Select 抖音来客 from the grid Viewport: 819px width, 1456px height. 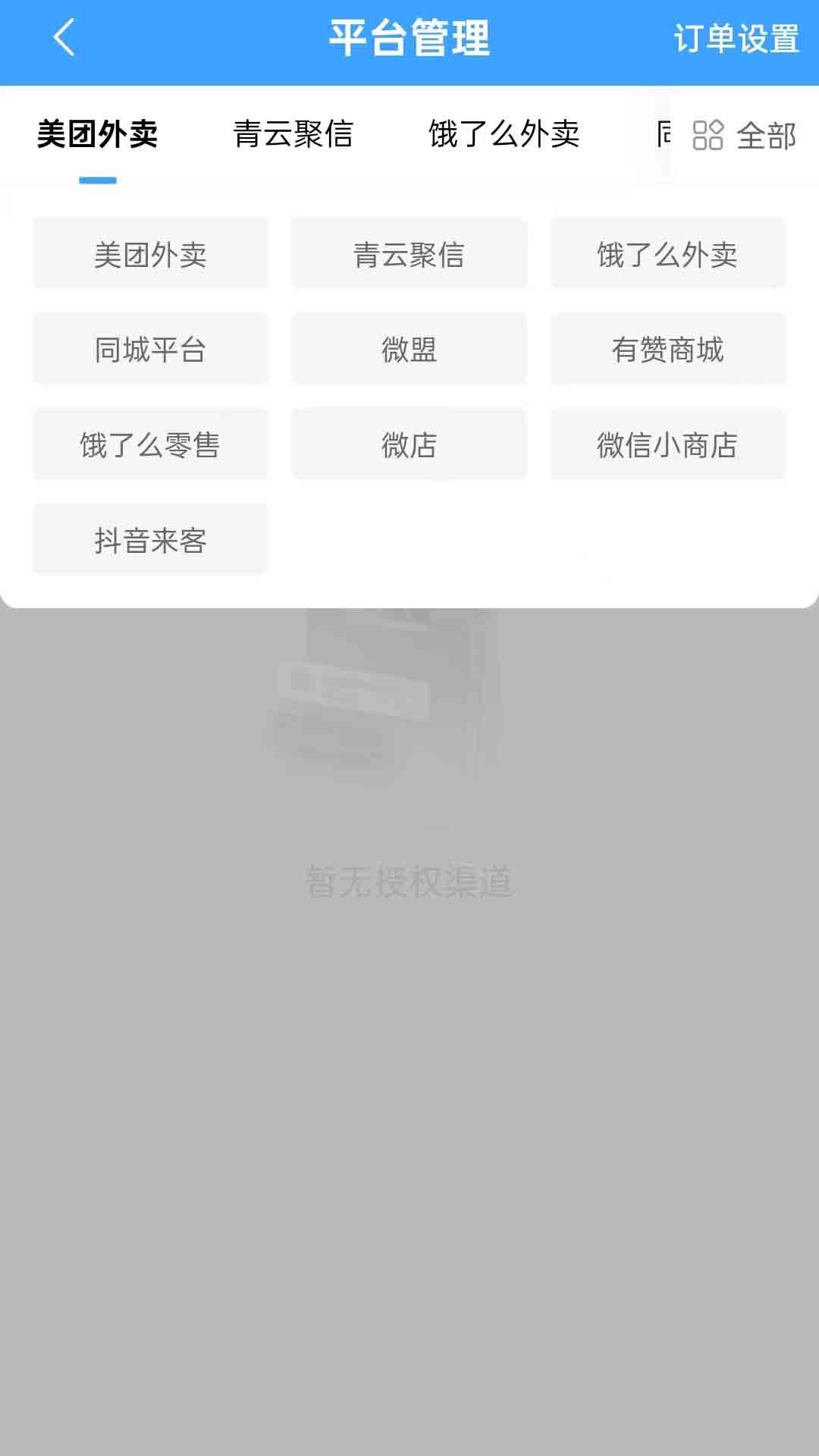pos(149,540)
